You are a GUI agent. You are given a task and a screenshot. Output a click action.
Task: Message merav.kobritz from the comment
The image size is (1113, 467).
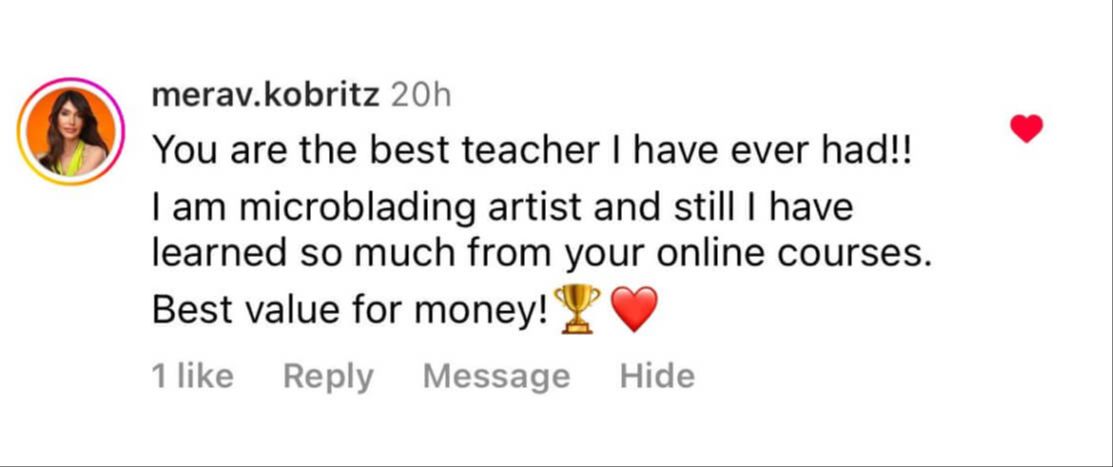pos(496,377)
